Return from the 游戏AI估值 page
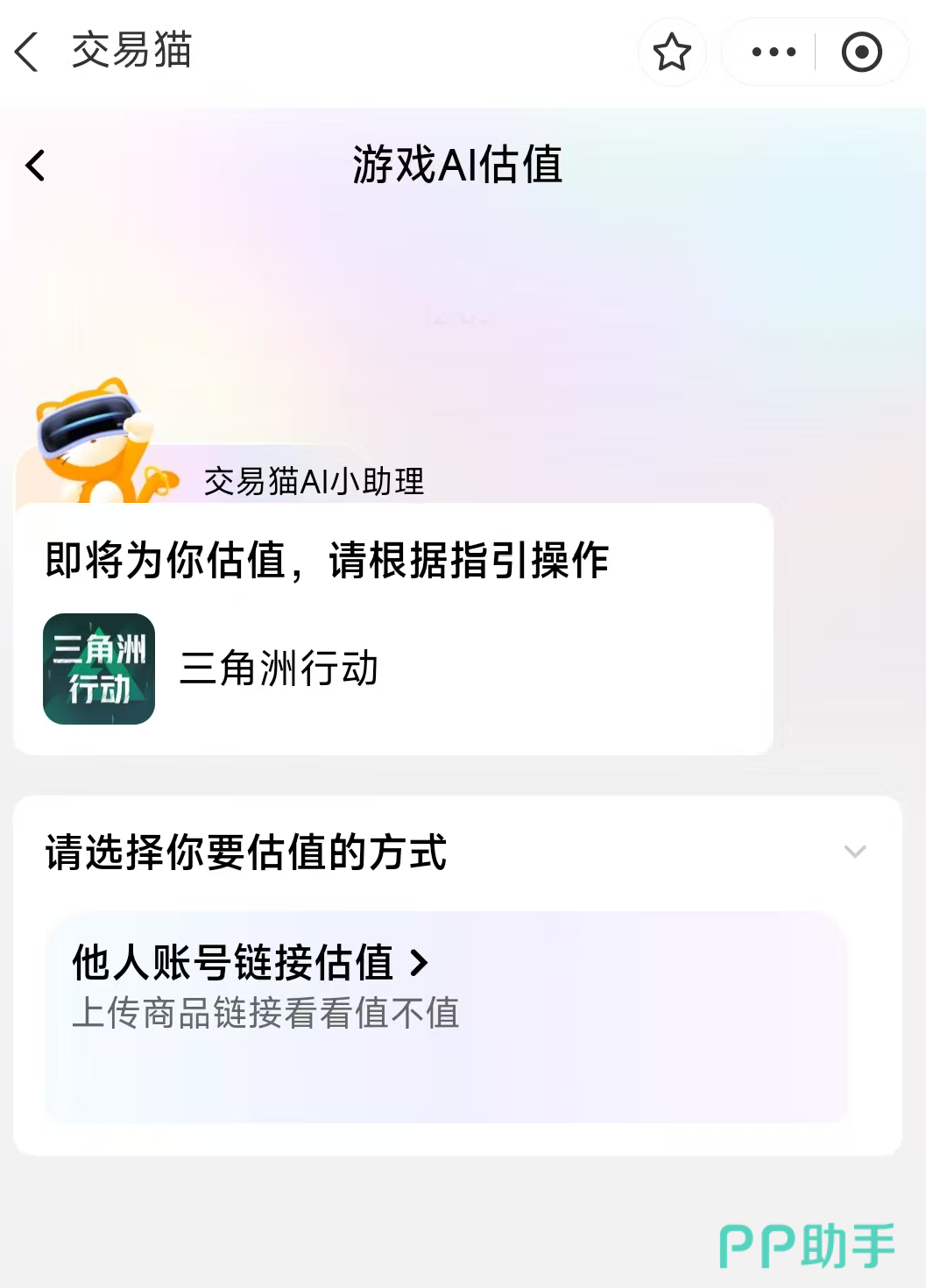The image size is (926, 1288). pyautogui.click(x=36, y=165)
